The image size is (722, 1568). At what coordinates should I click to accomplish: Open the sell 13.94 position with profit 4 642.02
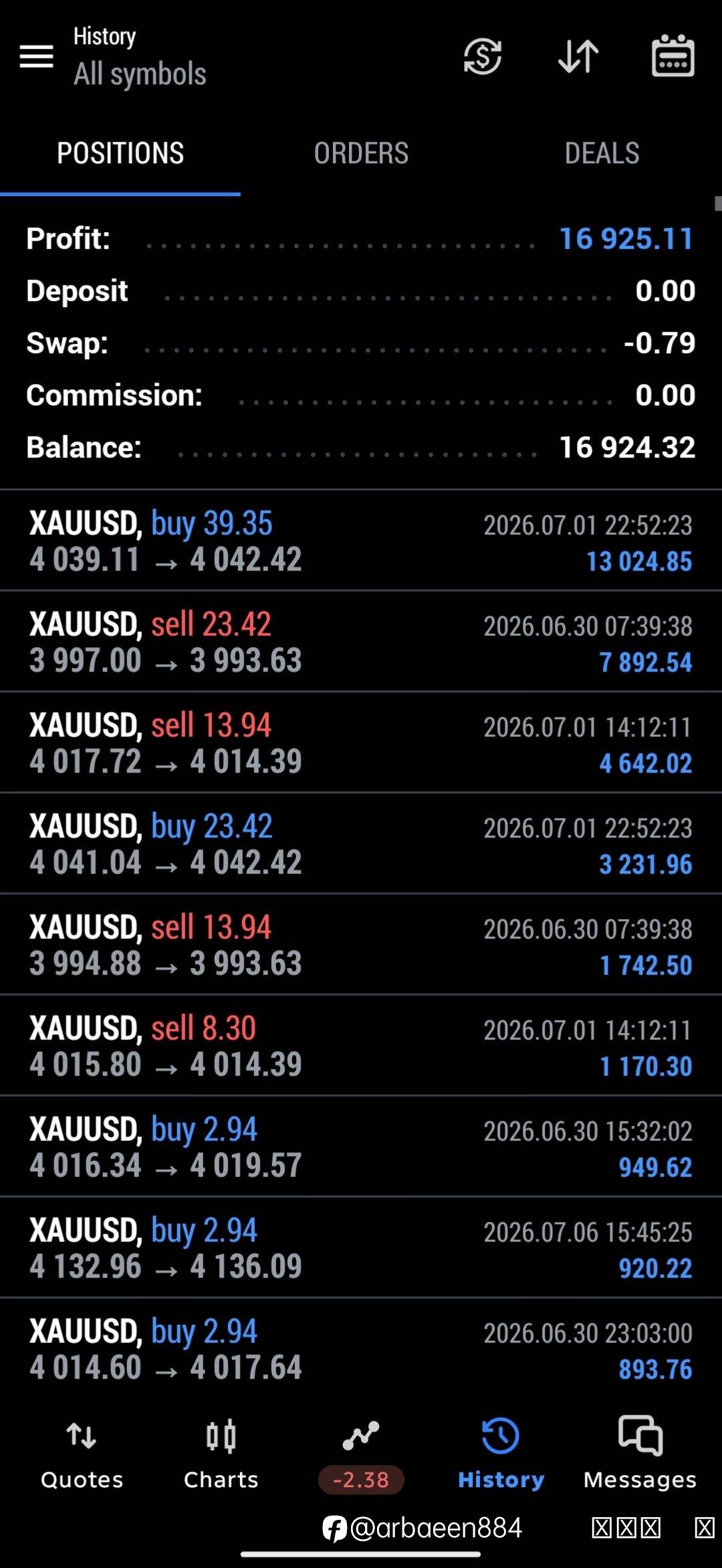(361, 743)
